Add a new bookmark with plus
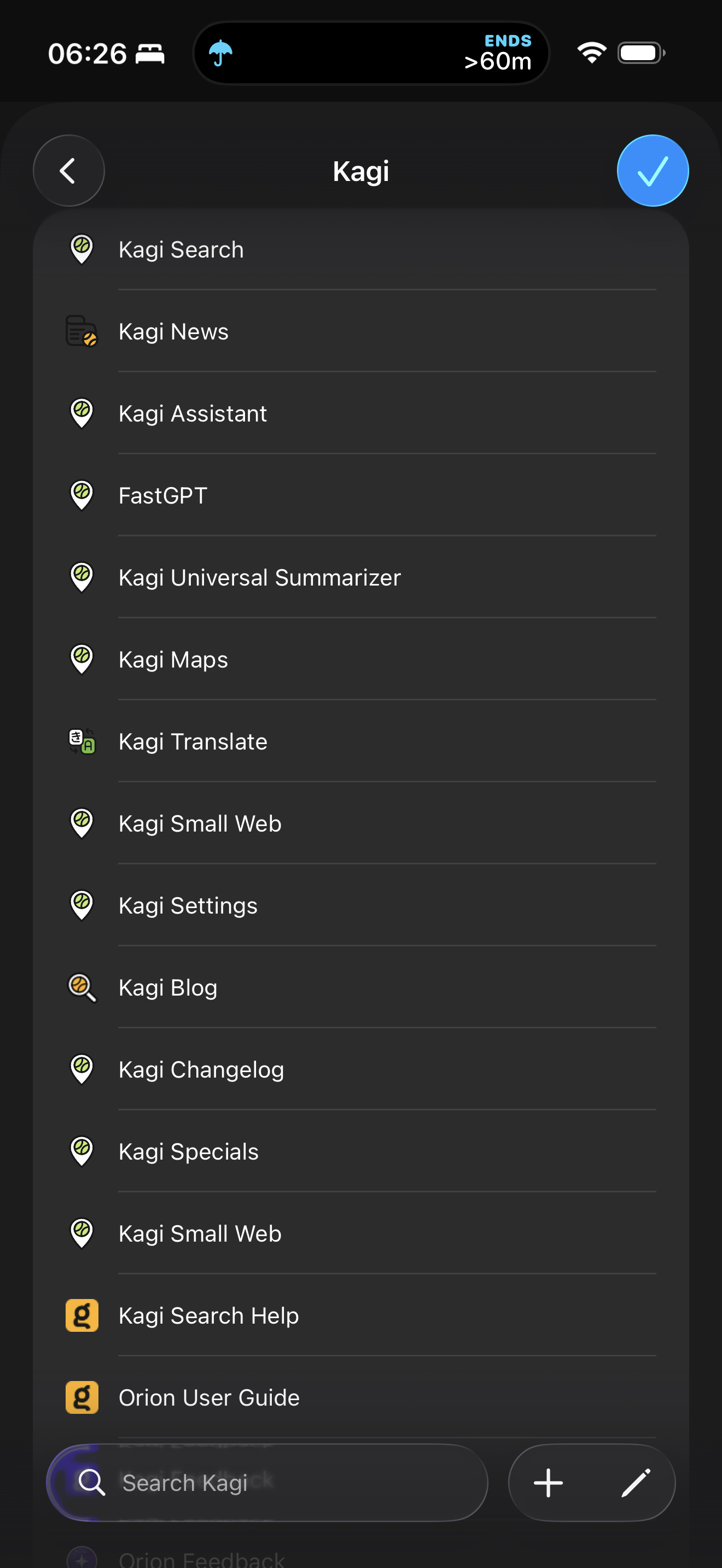This screenshot has width=722, height=1568. [548, 1483]
